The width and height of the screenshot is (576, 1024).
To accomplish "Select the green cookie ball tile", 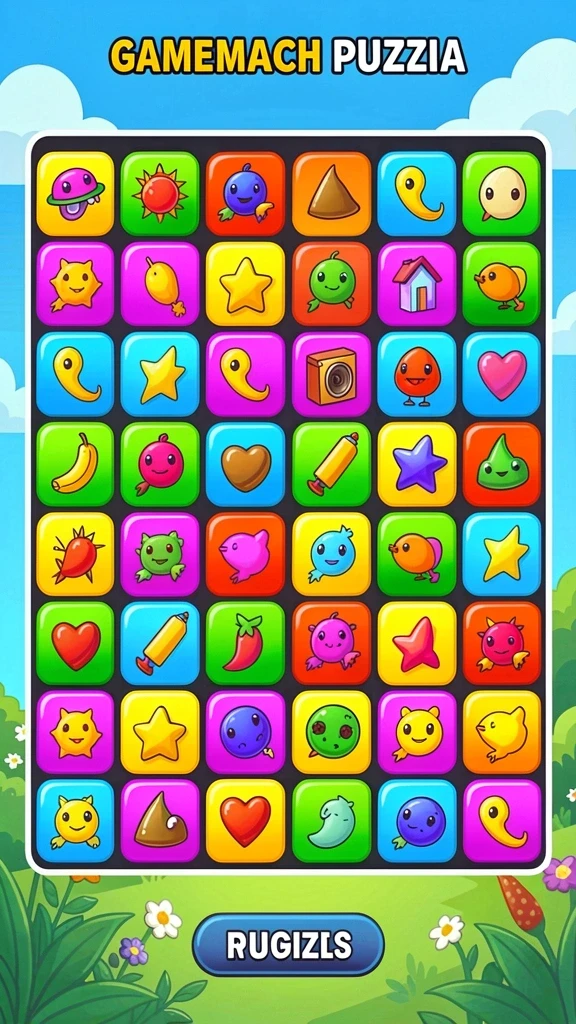I will coord(331,733).
